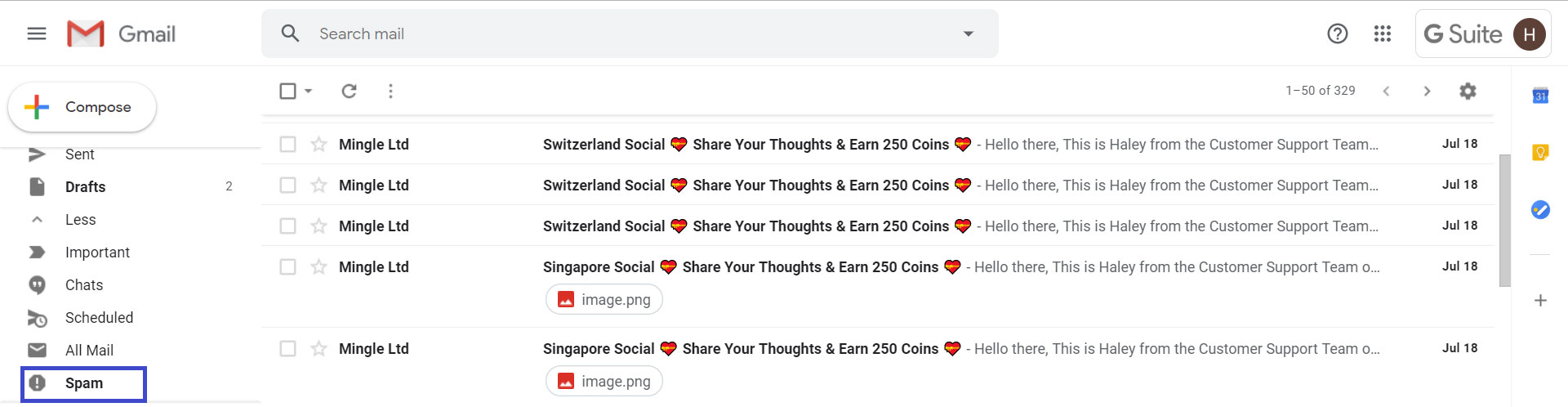Refresh the mail list
Viewport: 1568px width, 407px height.
pos(349,91)
